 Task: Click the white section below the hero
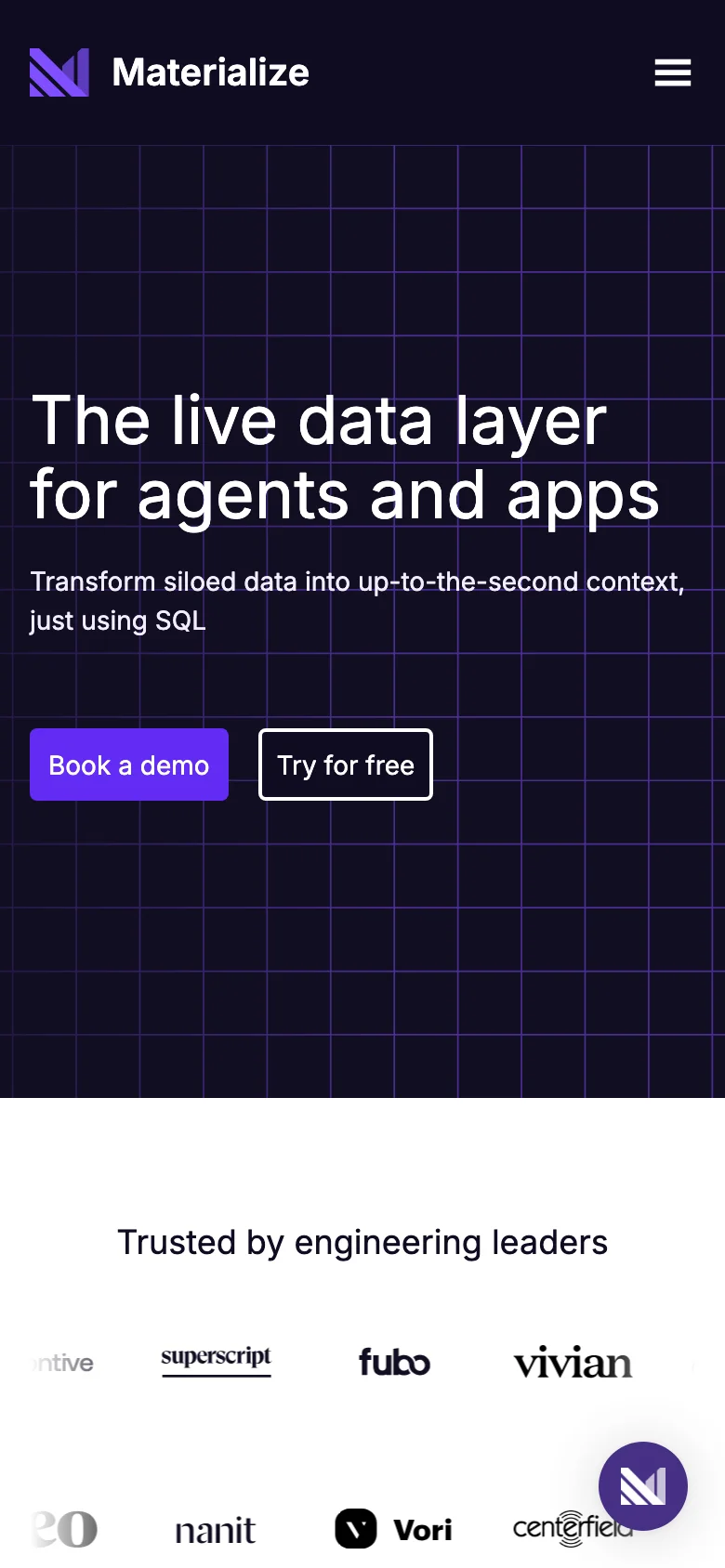pos(362,1161)
